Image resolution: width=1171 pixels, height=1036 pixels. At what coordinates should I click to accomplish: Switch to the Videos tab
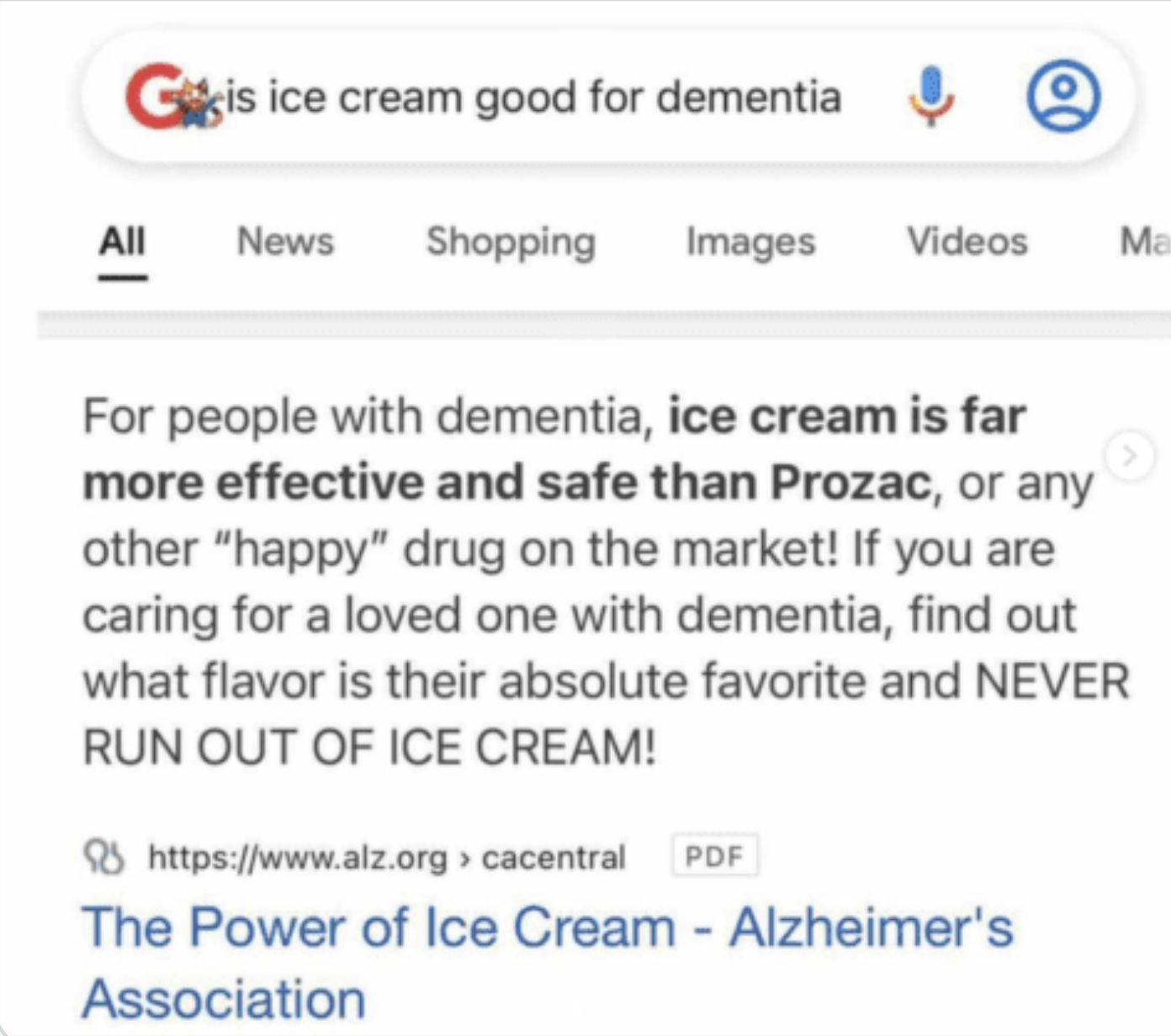coord(967,241)
